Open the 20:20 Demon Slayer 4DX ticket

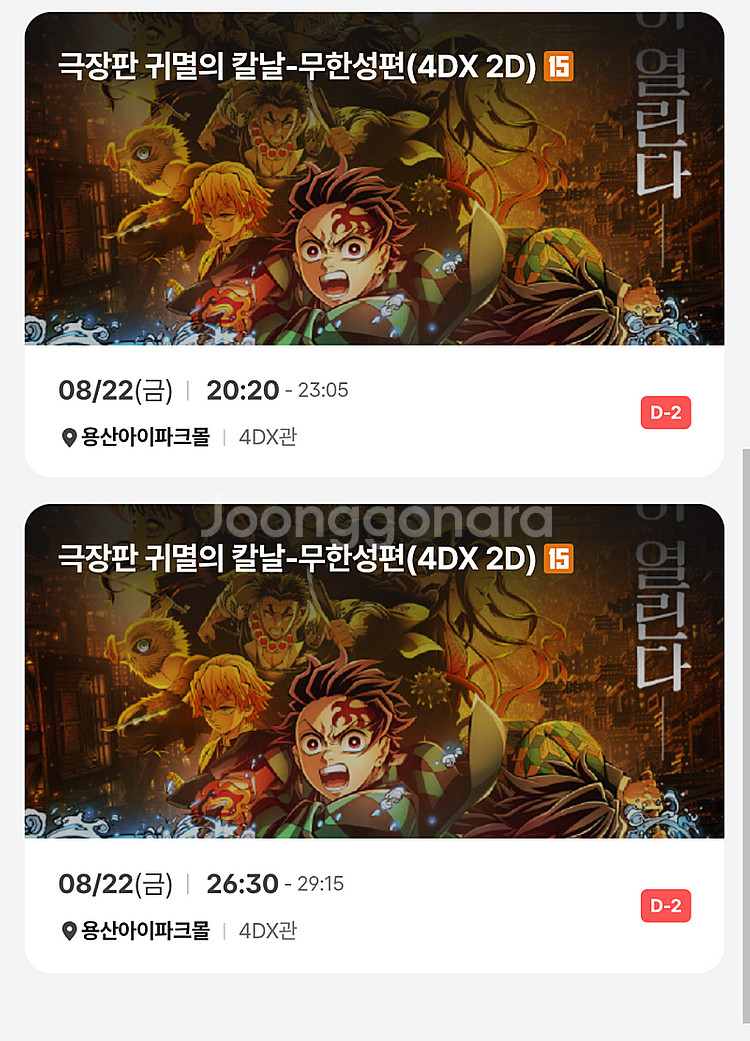click(x=374, y=244)
